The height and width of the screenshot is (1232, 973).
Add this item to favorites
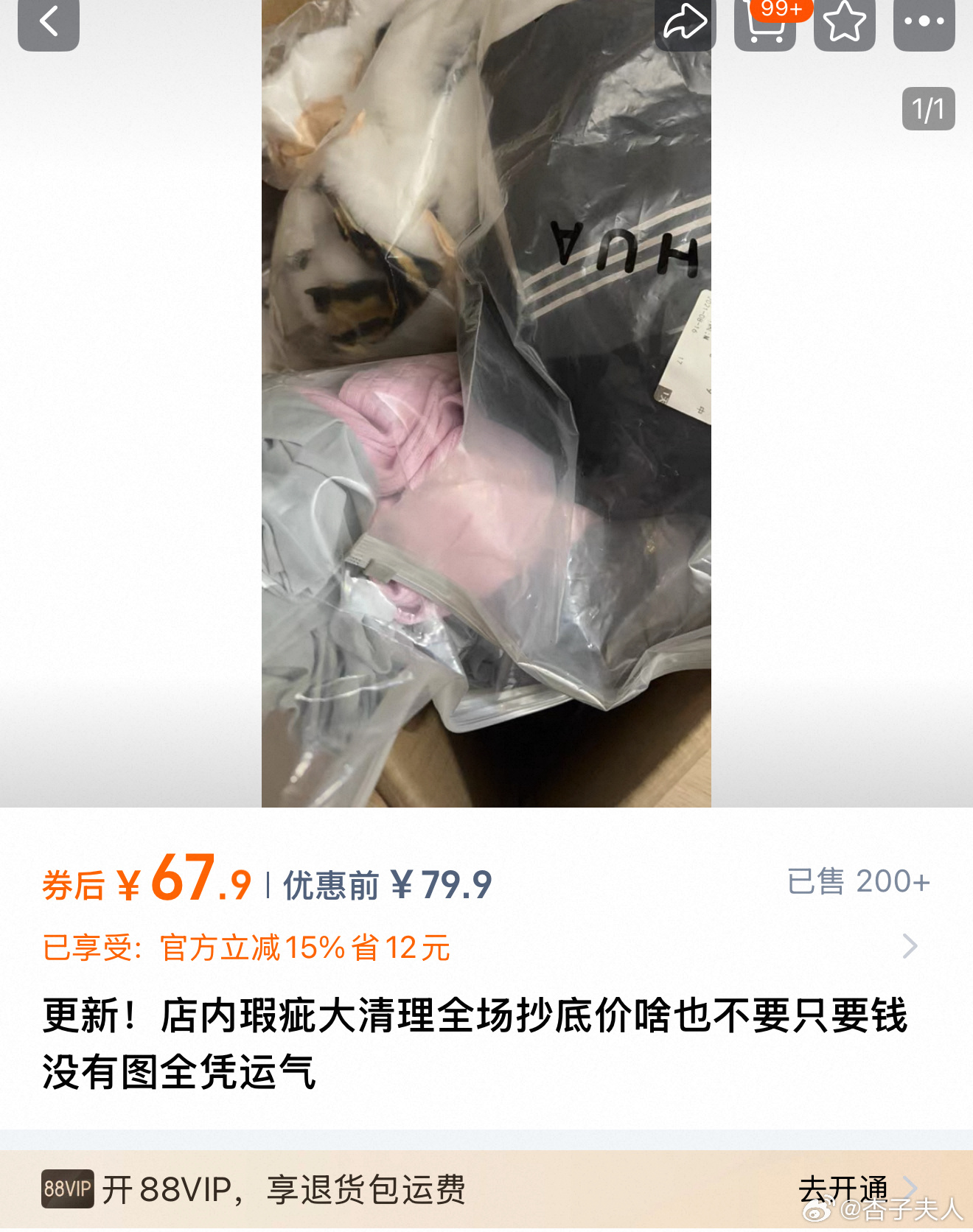(x=844, y=23)
